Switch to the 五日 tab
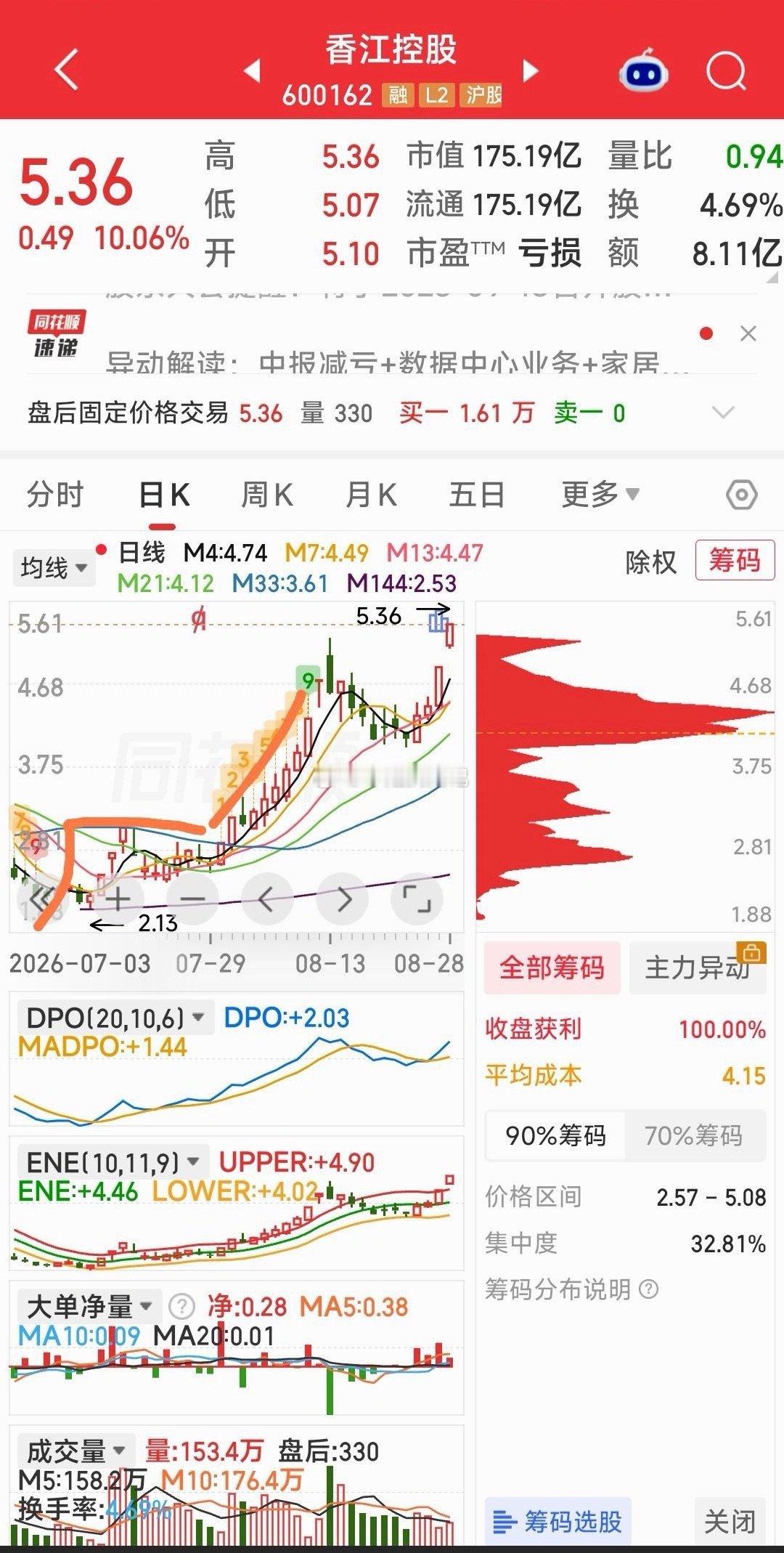Image resolution: width=784 pixels, height=1553 pixels. pos(477,495)
